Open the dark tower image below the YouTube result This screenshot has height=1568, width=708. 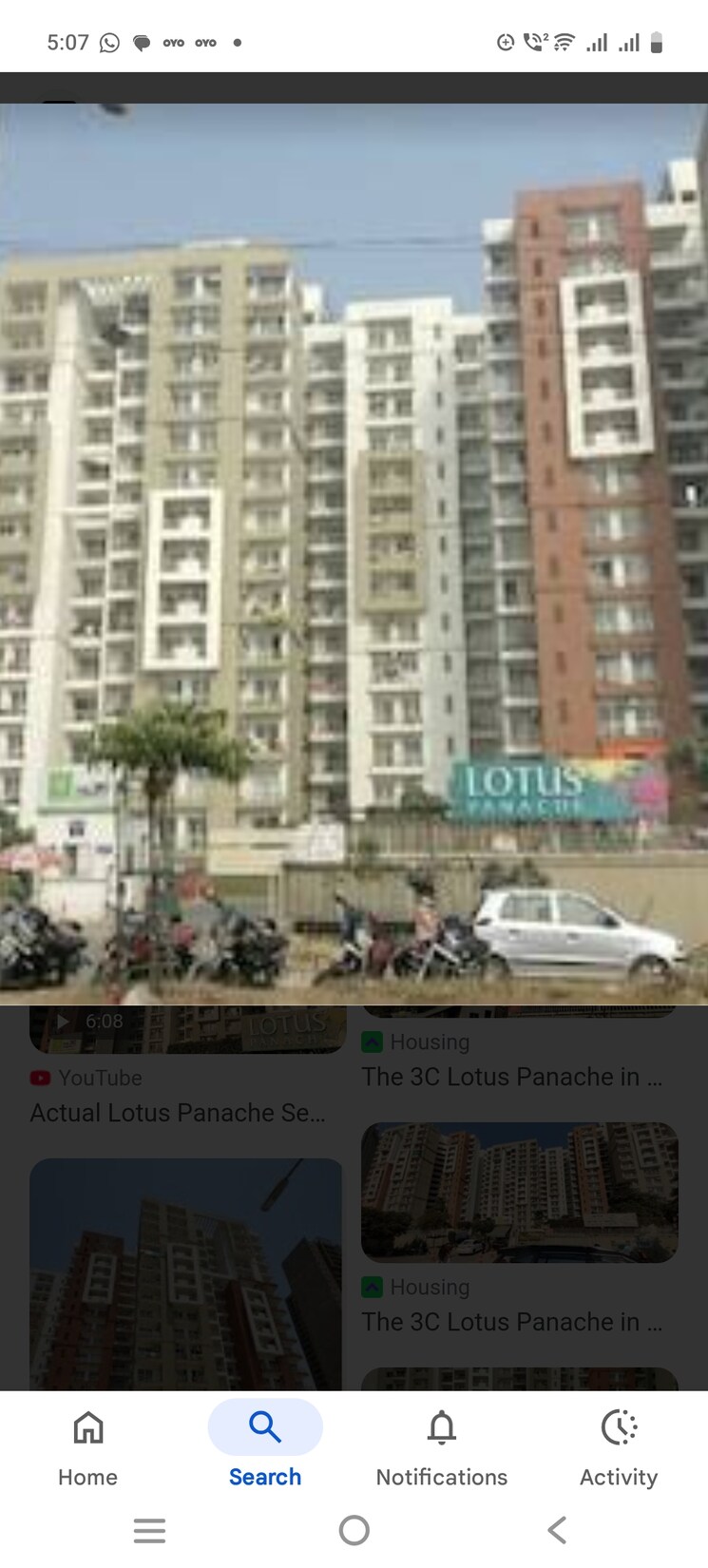pos(185,1273)
